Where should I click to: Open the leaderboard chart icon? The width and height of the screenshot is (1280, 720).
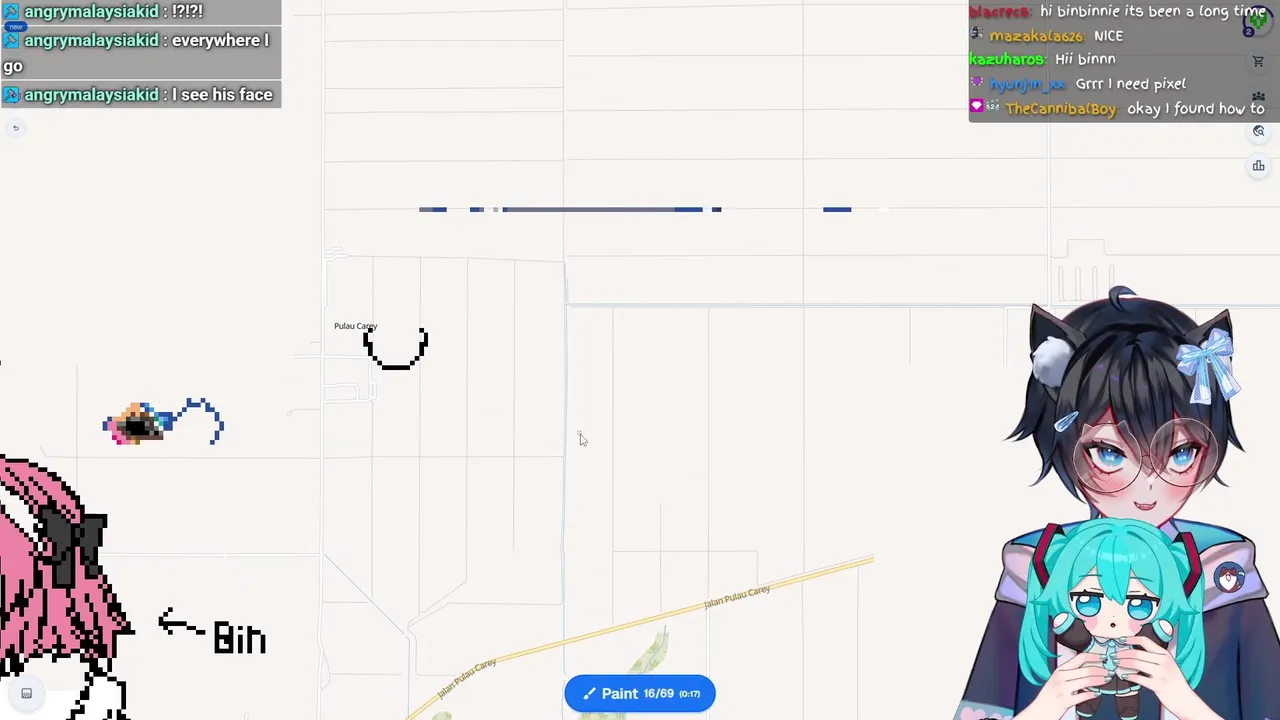point(1258,166)
